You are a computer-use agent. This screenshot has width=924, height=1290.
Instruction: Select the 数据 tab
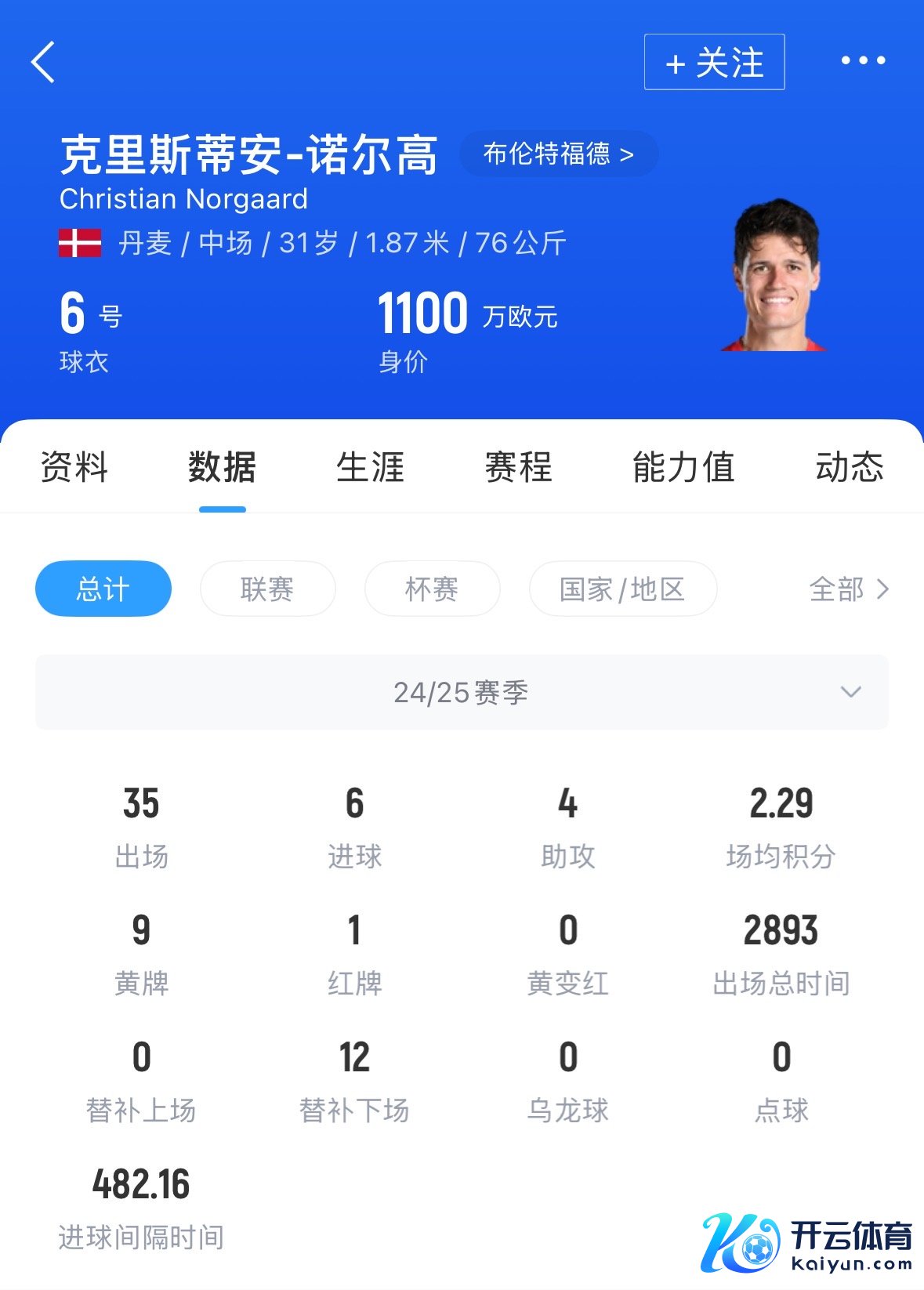222,467
